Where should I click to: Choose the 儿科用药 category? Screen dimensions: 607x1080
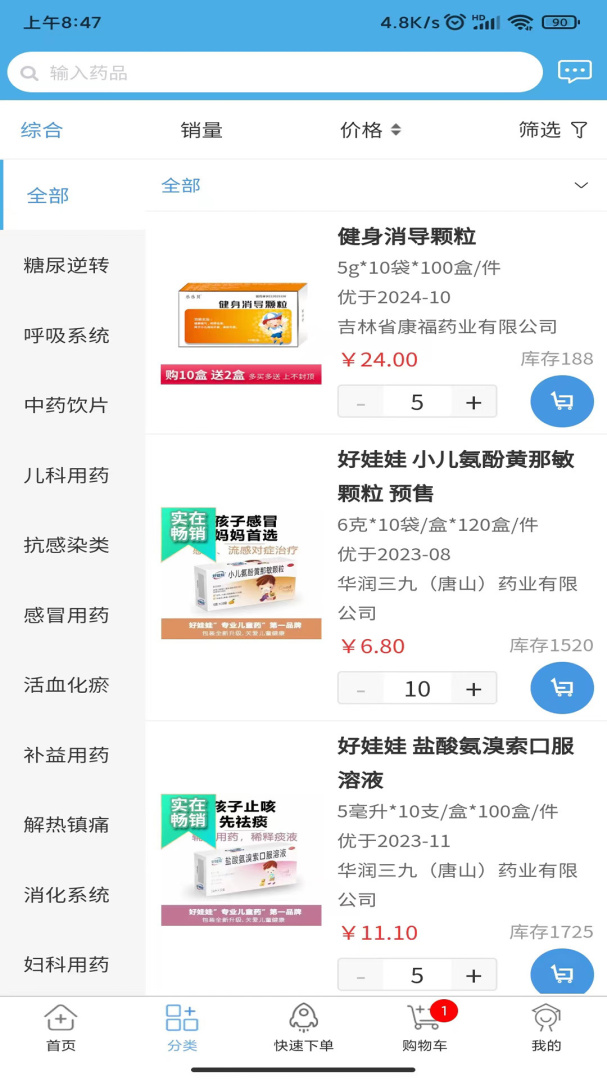point(66,476)
